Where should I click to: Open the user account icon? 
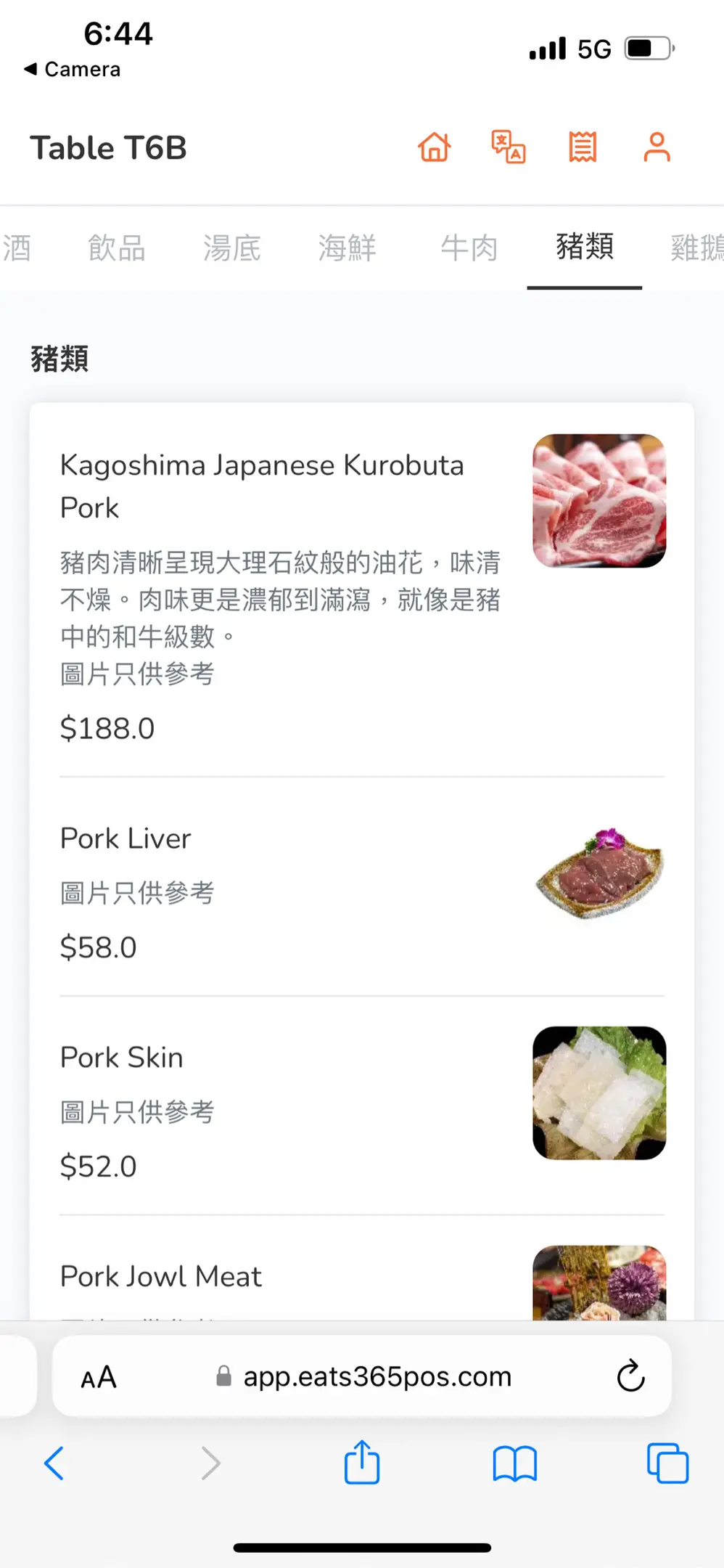pyautogui.click(x=657, y=147)
